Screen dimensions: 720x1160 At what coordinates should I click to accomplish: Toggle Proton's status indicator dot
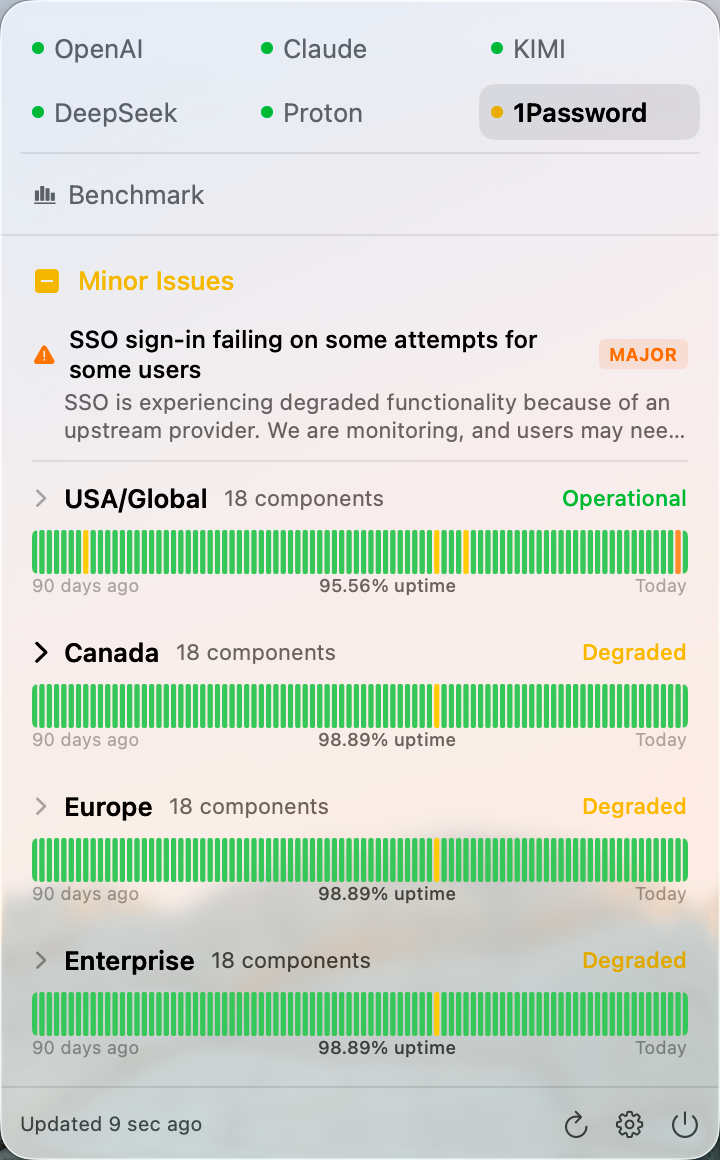266,112
